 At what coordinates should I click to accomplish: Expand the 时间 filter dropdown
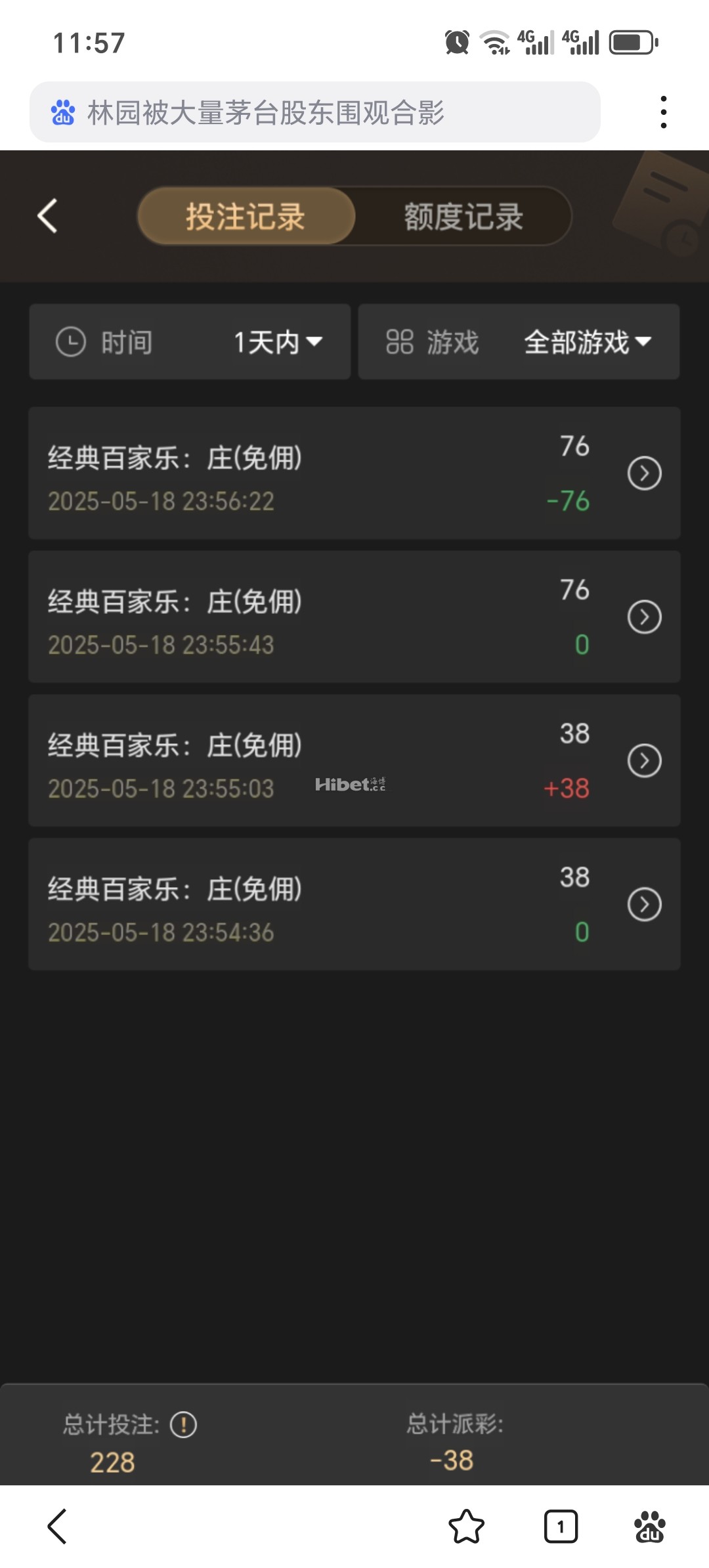(x=190, y=341)
